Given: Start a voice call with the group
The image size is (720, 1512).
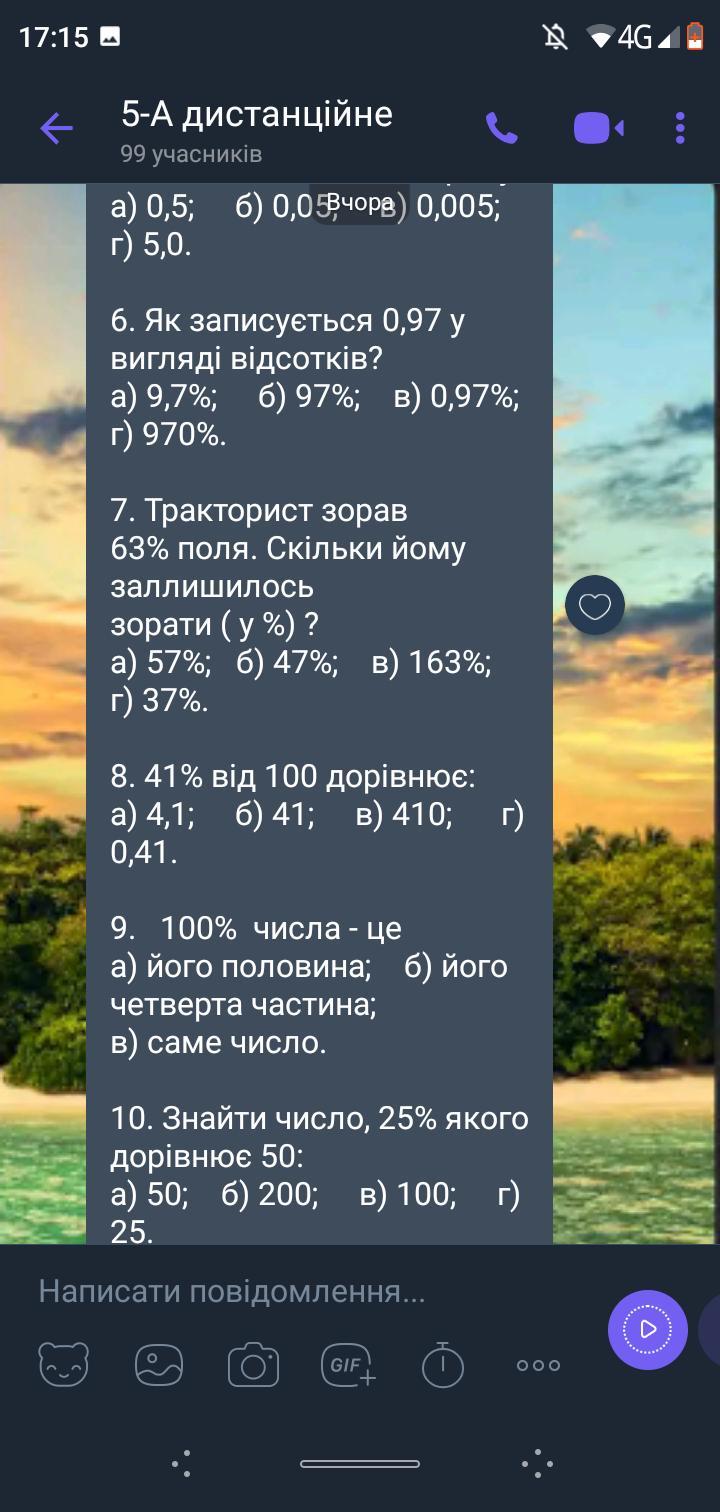Looking at the screenshot, I should [x=502, y=129].
